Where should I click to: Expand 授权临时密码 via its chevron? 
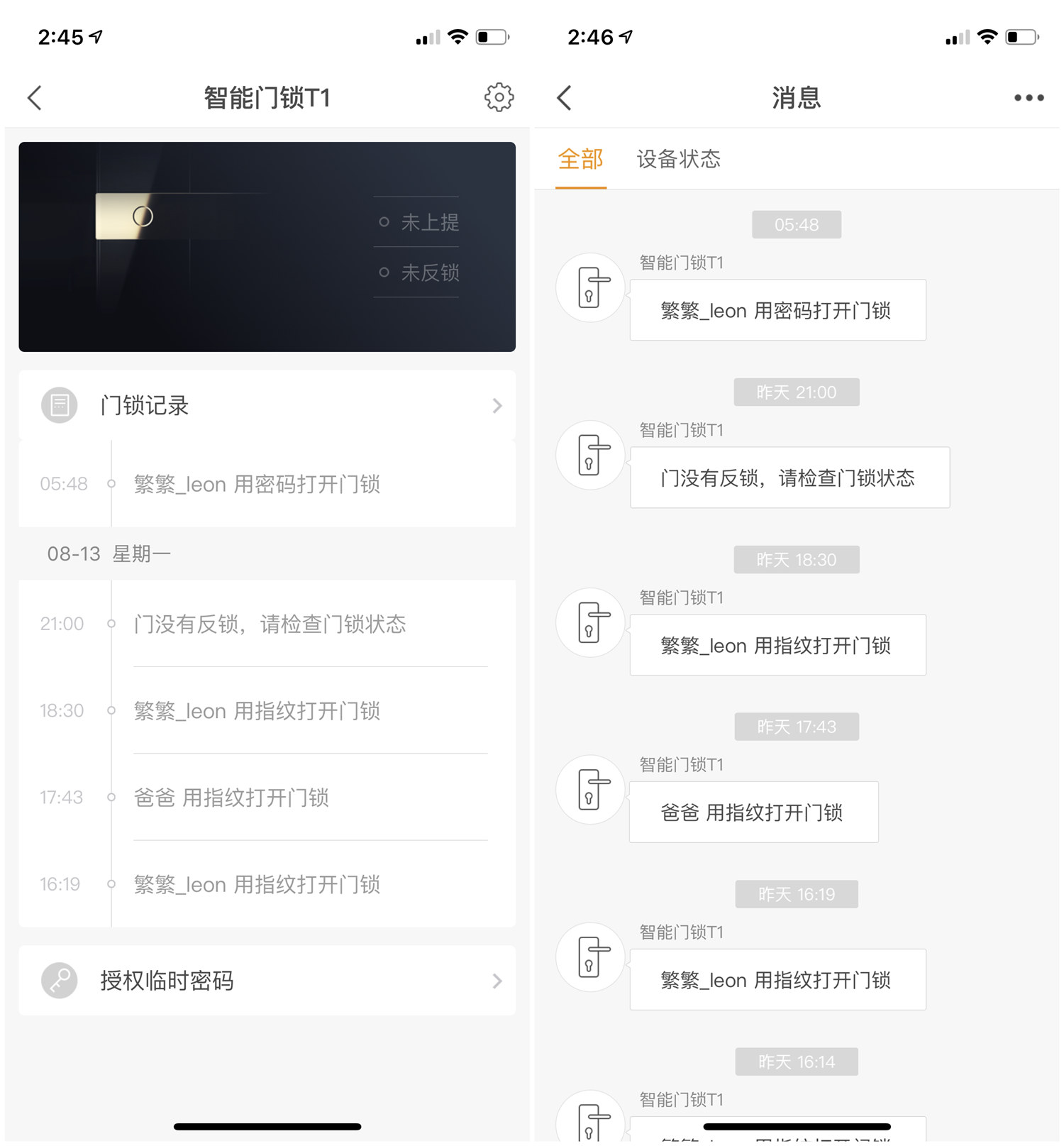[497, 981]
